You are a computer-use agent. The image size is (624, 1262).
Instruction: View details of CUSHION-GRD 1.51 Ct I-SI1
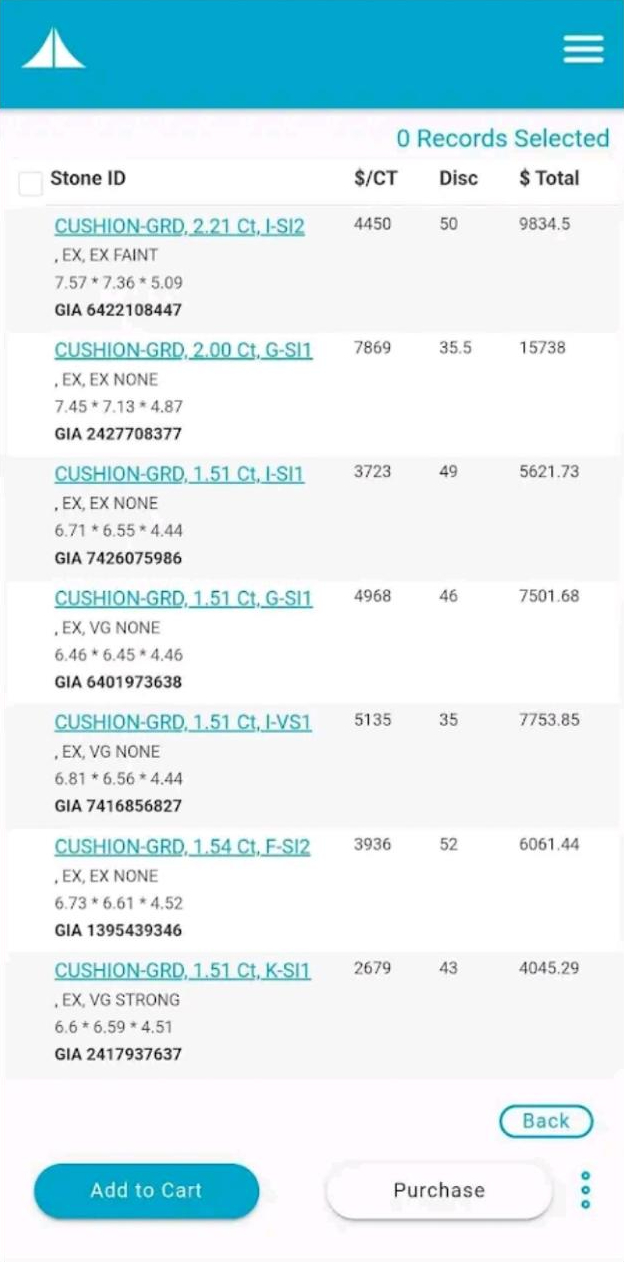pyautogui.click(x=180, y=475)
